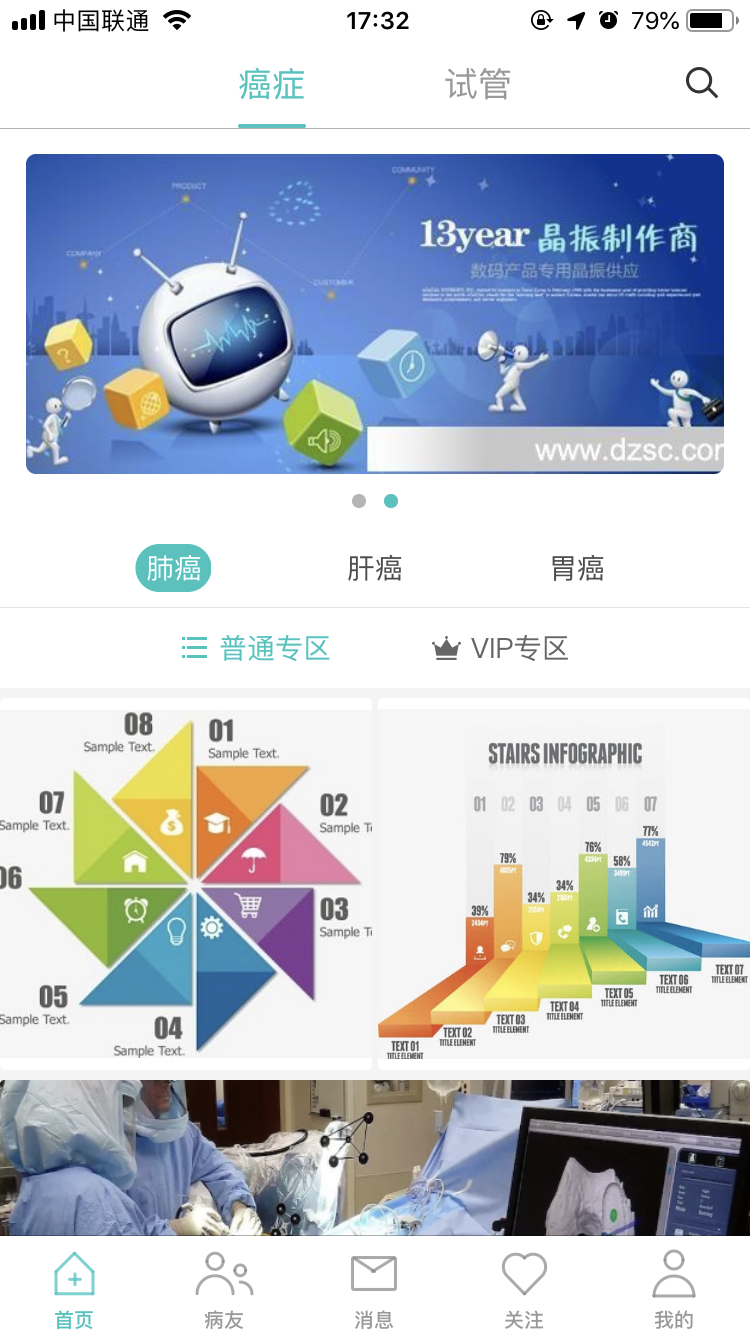
Task: Open the 晶振制作商 banner
Action: 374,313
